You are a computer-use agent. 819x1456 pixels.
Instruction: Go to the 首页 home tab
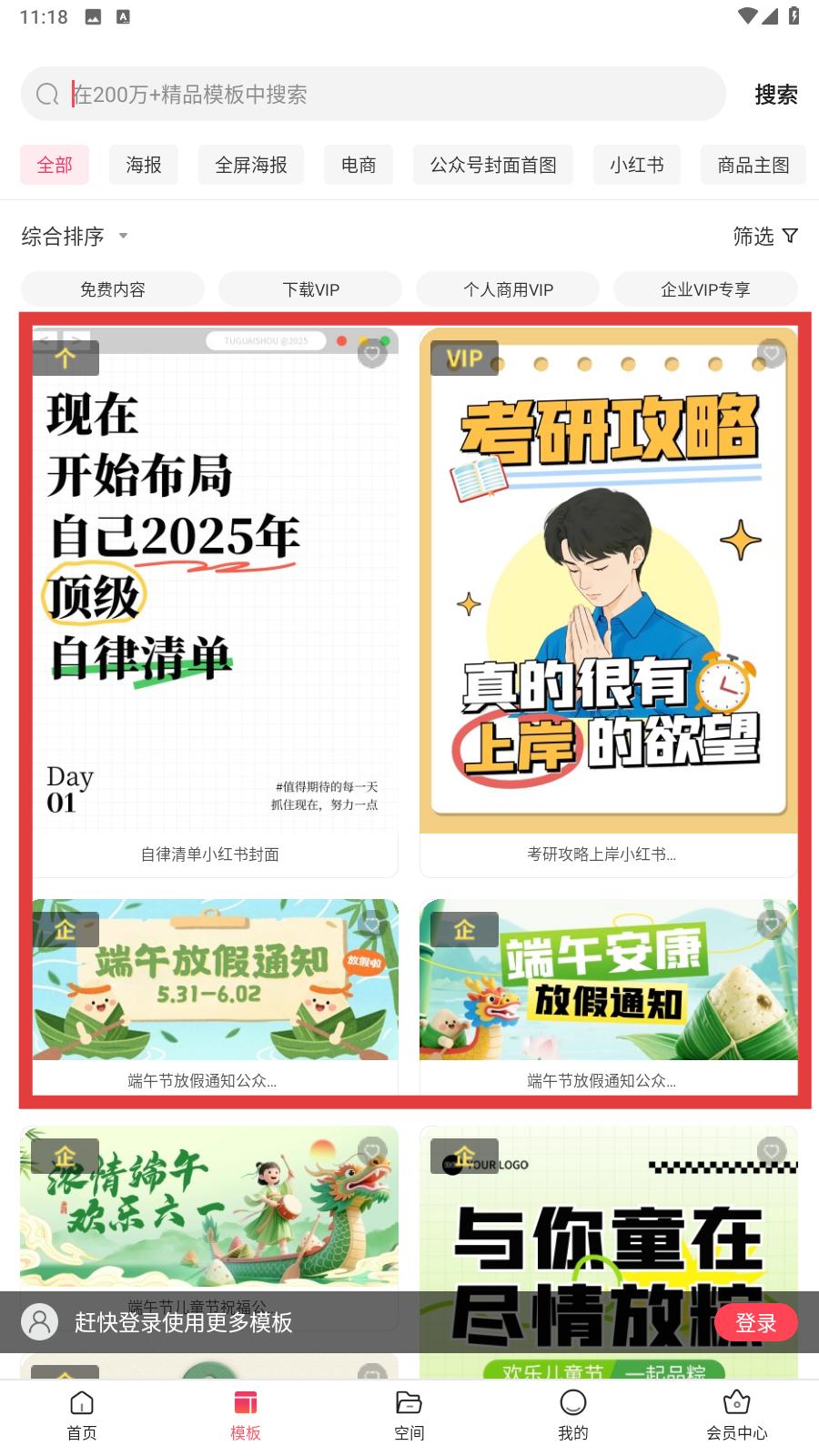[82, 1415]
